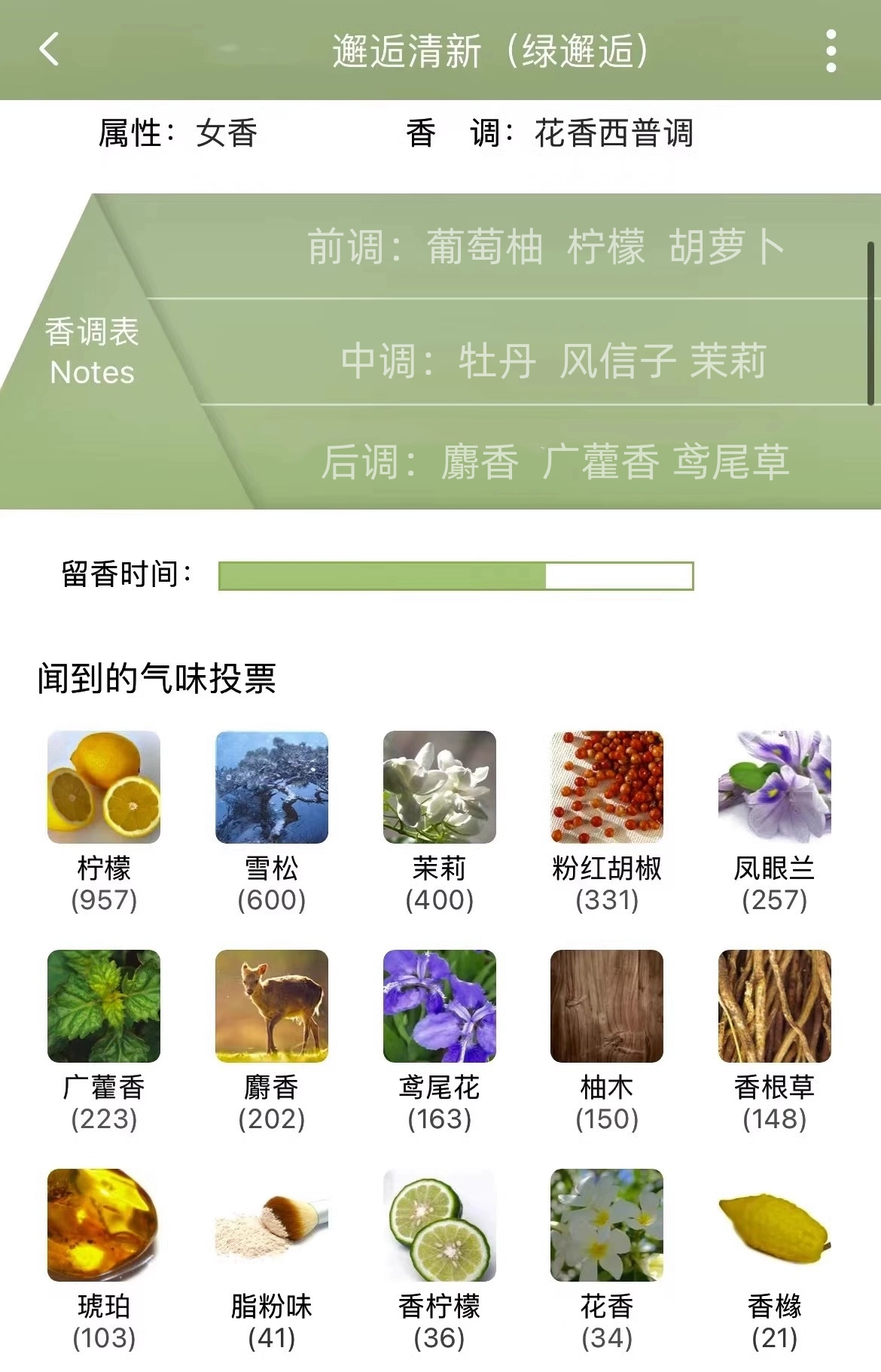The height and width of the screenshot is (1372, 881).
Task: Vote for the 琥珀 scent
Action: pos(104,1225)
